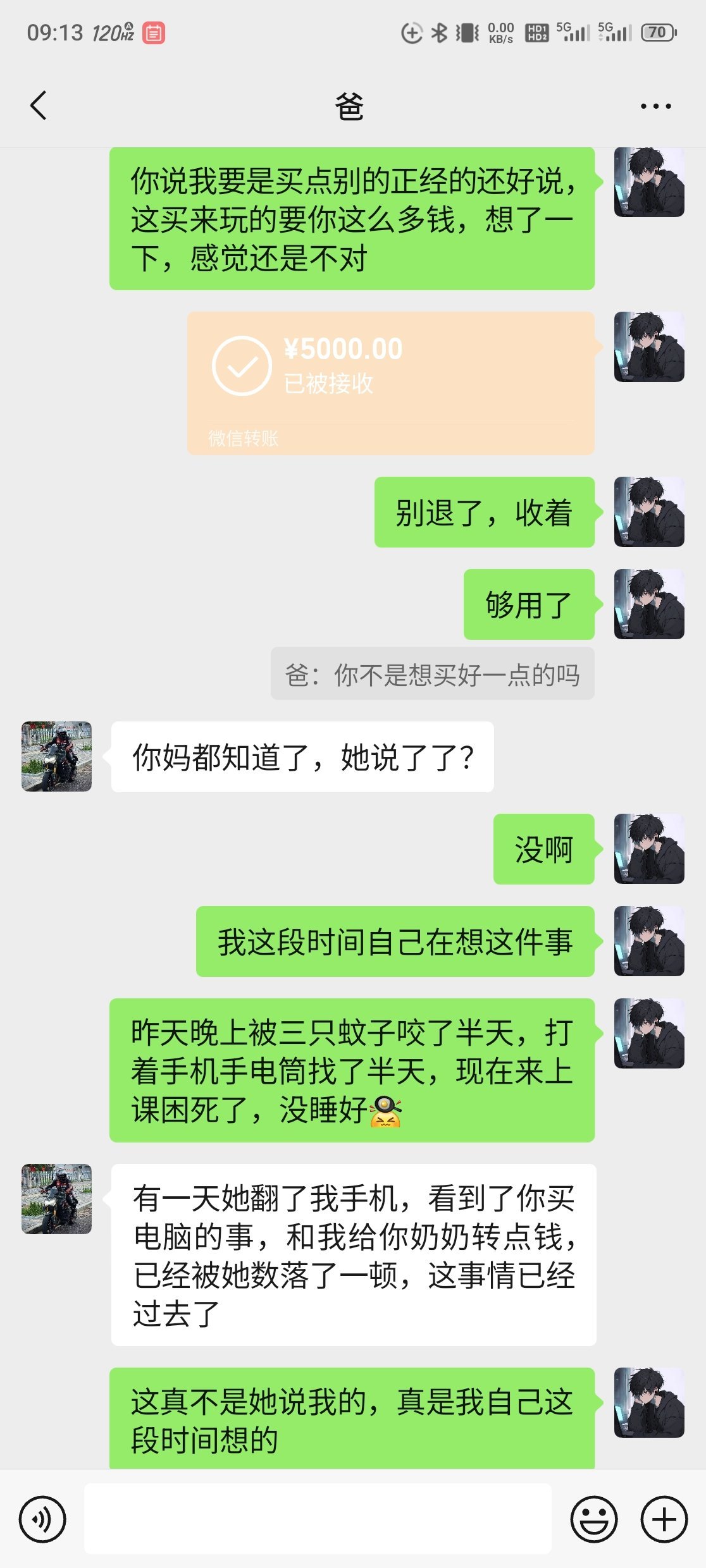
Task: Focus the message text field
Action: [318, 1519]
